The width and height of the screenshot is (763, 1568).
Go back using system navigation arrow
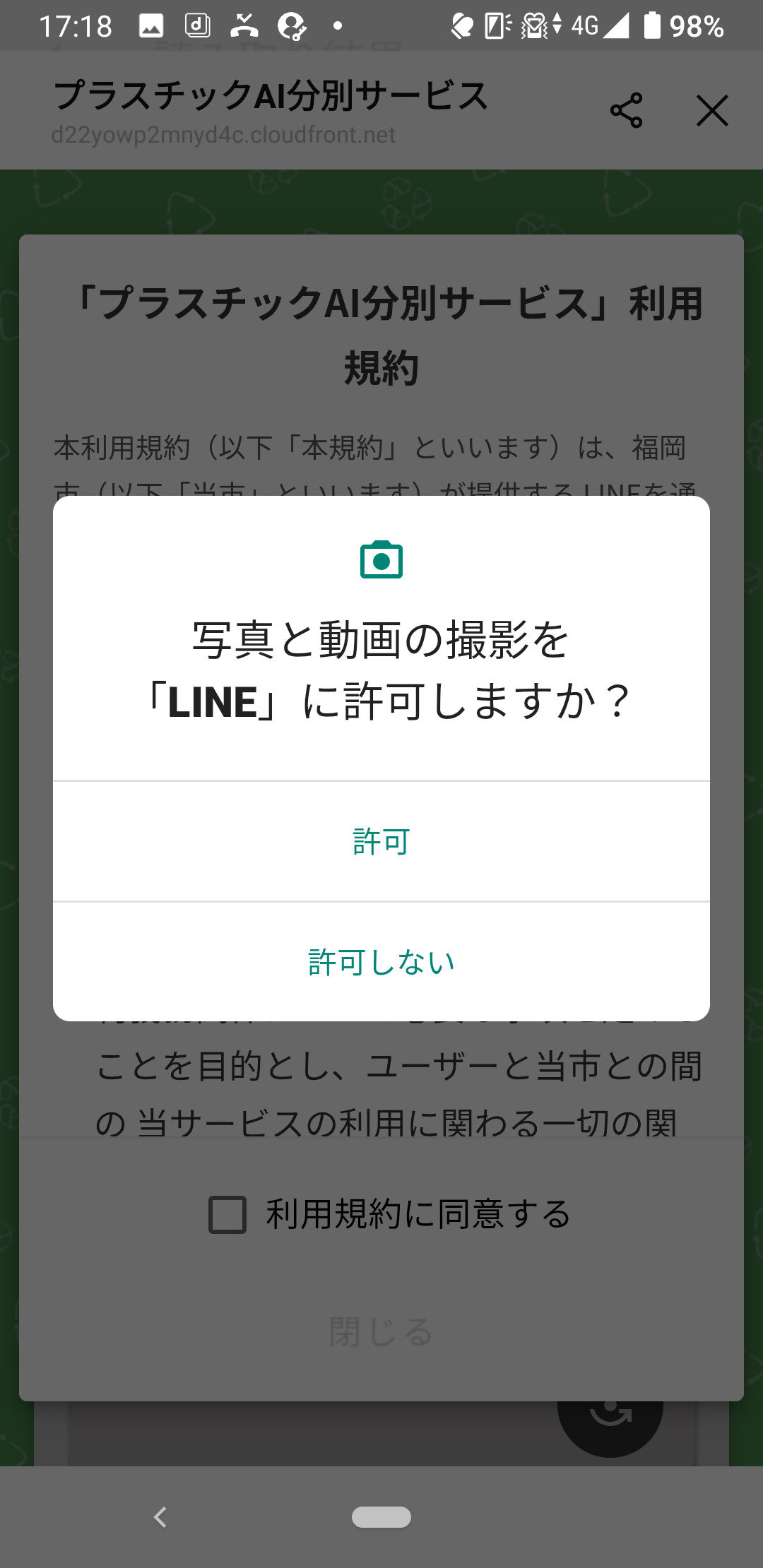pyautogui.click(x=161, y=1517)
